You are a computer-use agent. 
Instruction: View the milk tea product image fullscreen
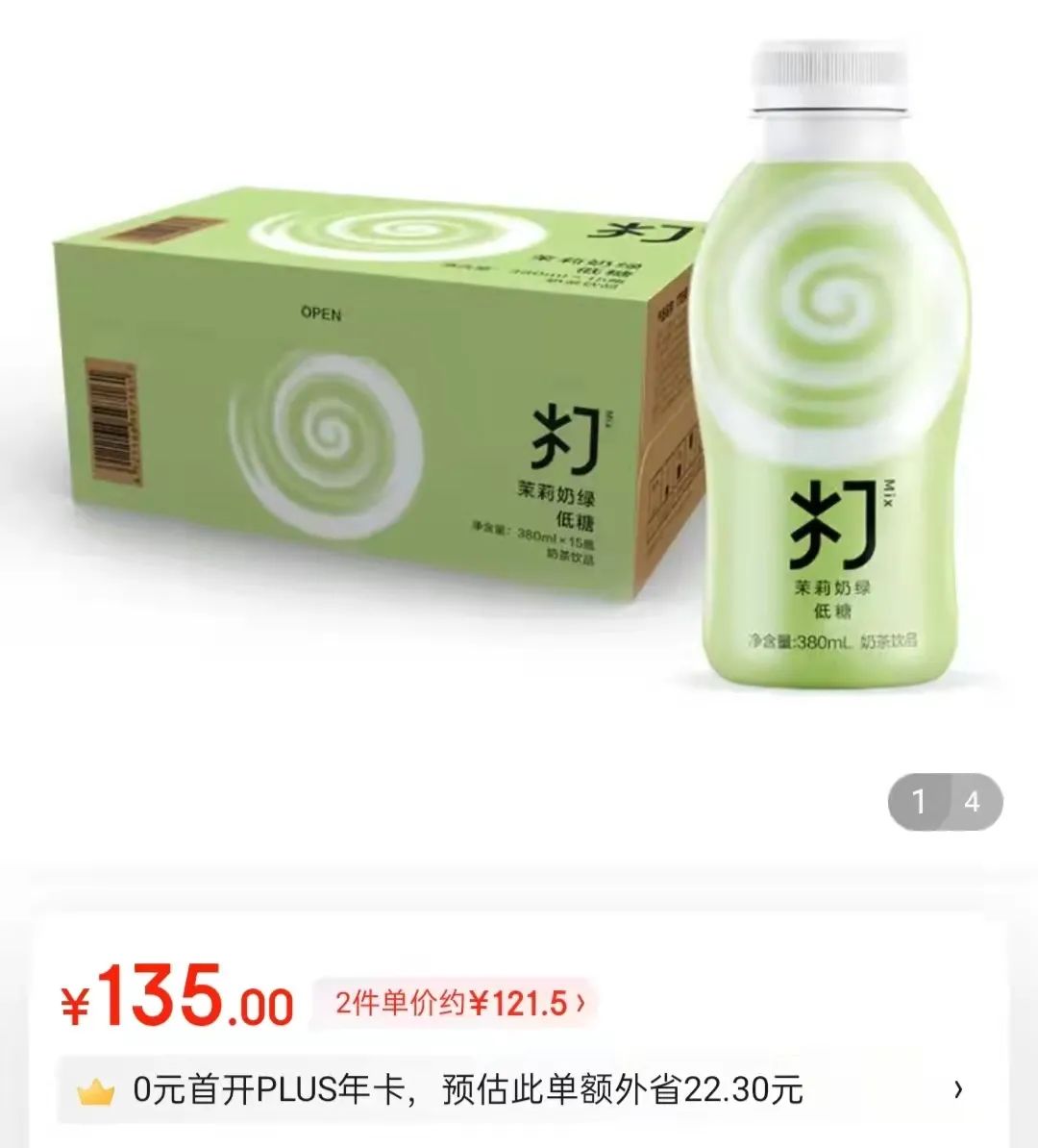point(519,404)
